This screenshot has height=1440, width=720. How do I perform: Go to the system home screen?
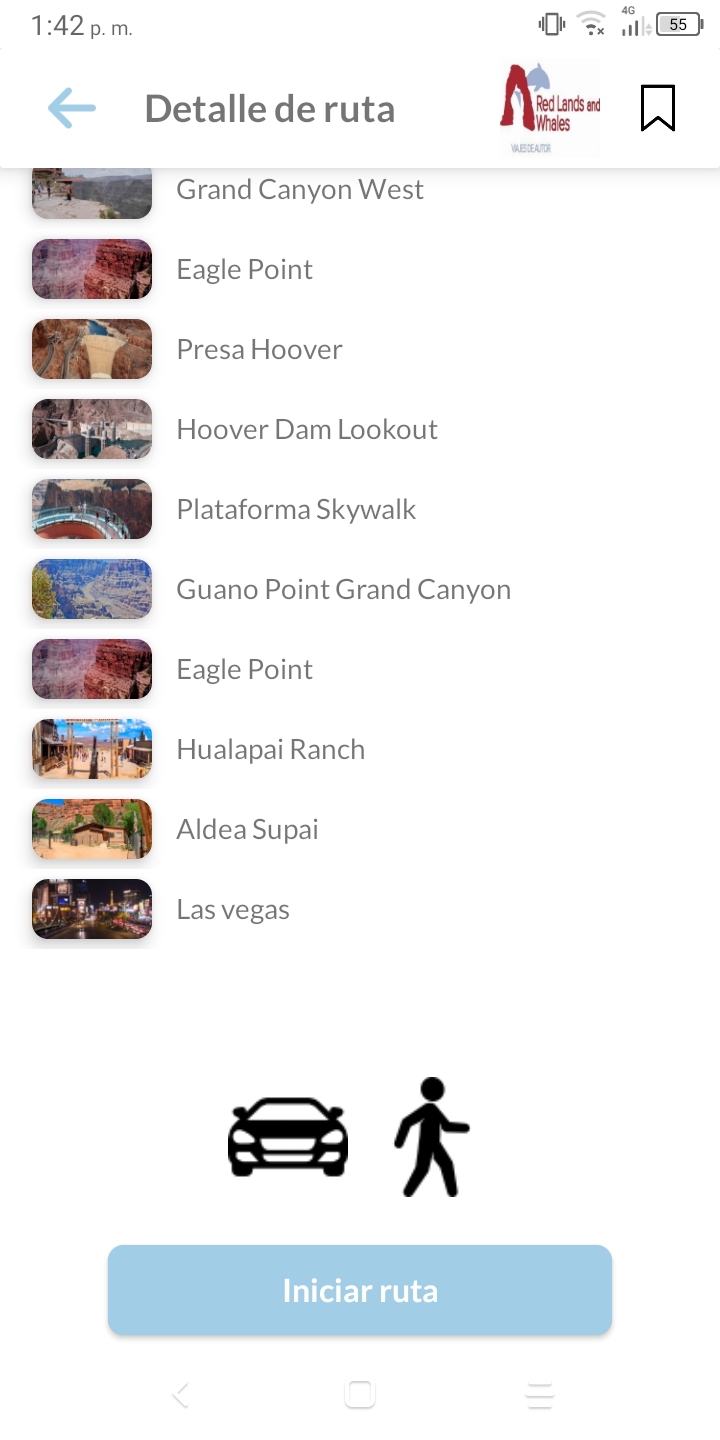(360, 1394)
